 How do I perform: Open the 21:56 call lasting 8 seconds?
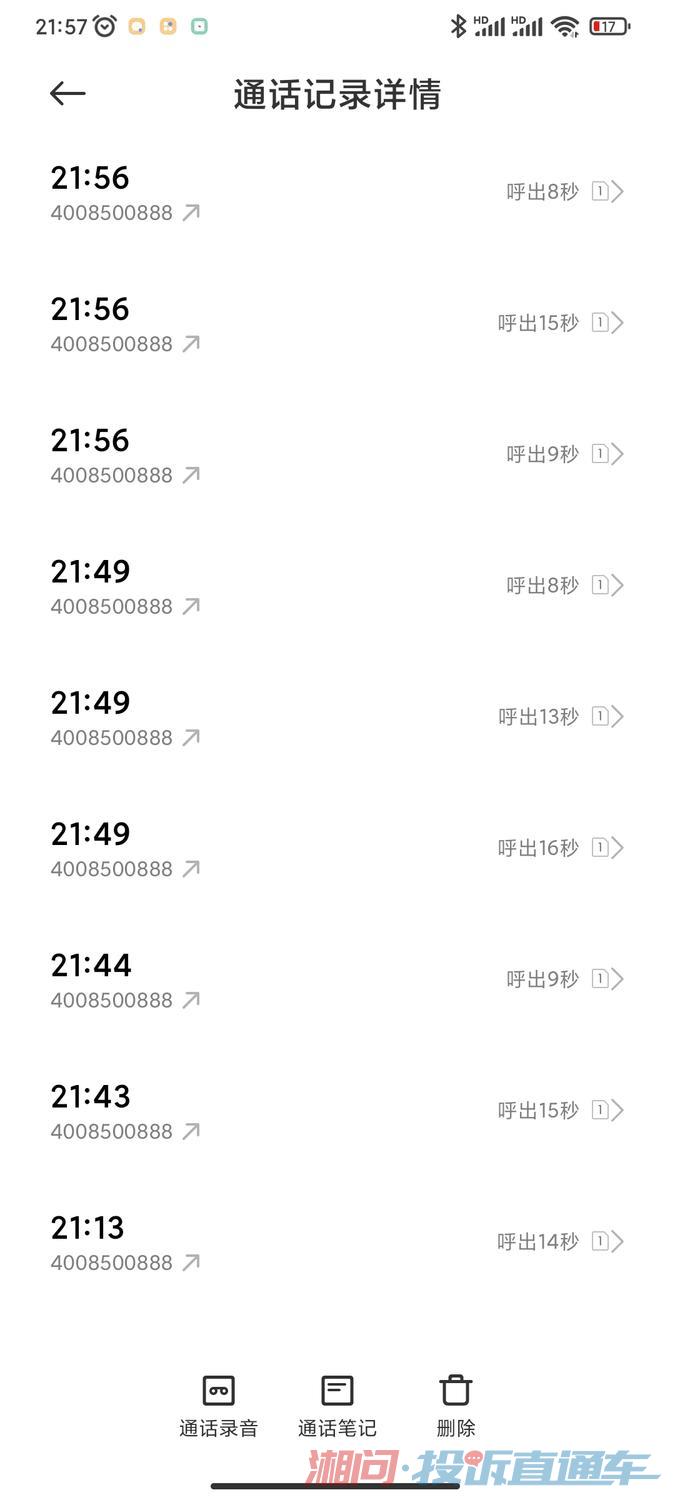pyautogui.click(x=337, y=192)
